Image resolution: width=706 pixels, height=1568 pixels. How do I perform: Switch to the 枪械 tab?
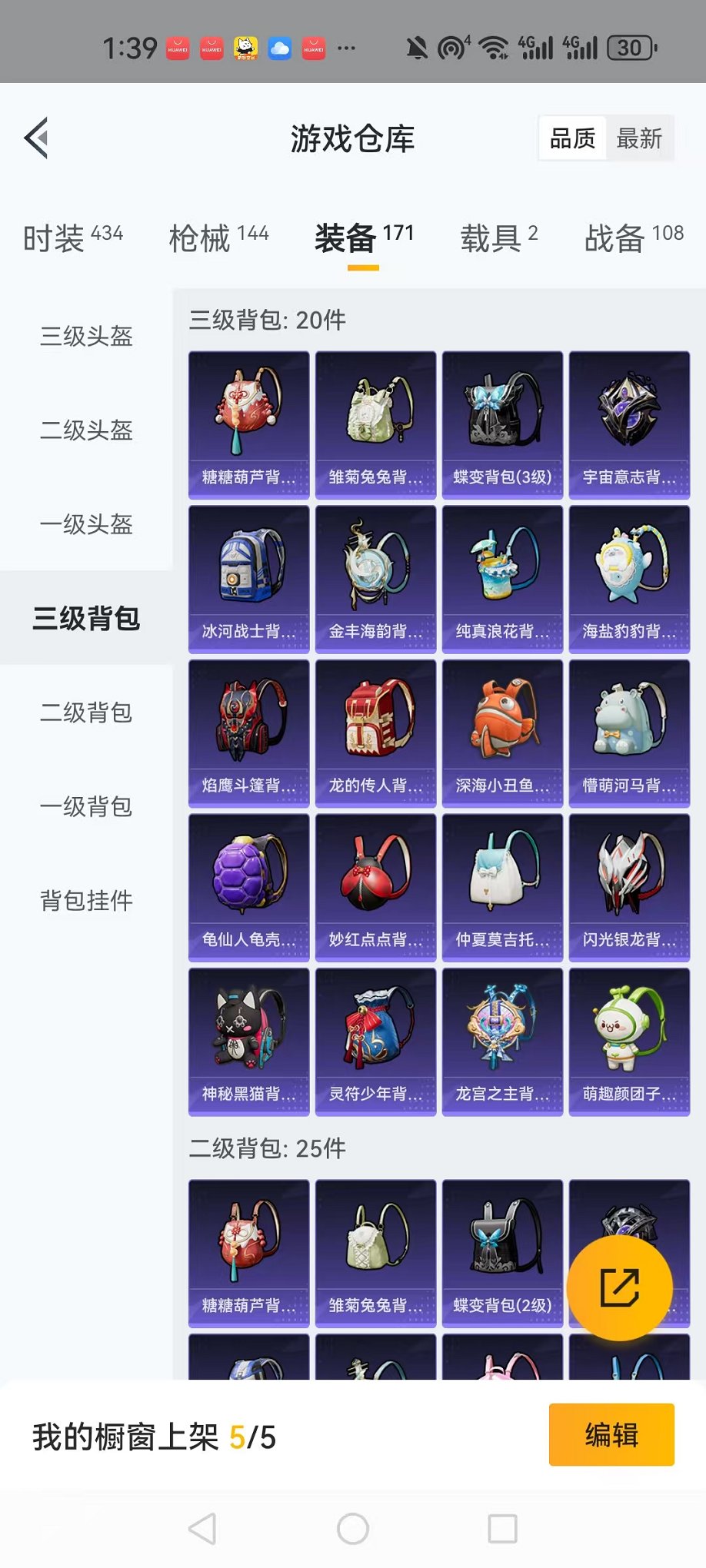(x=218, y=238)
